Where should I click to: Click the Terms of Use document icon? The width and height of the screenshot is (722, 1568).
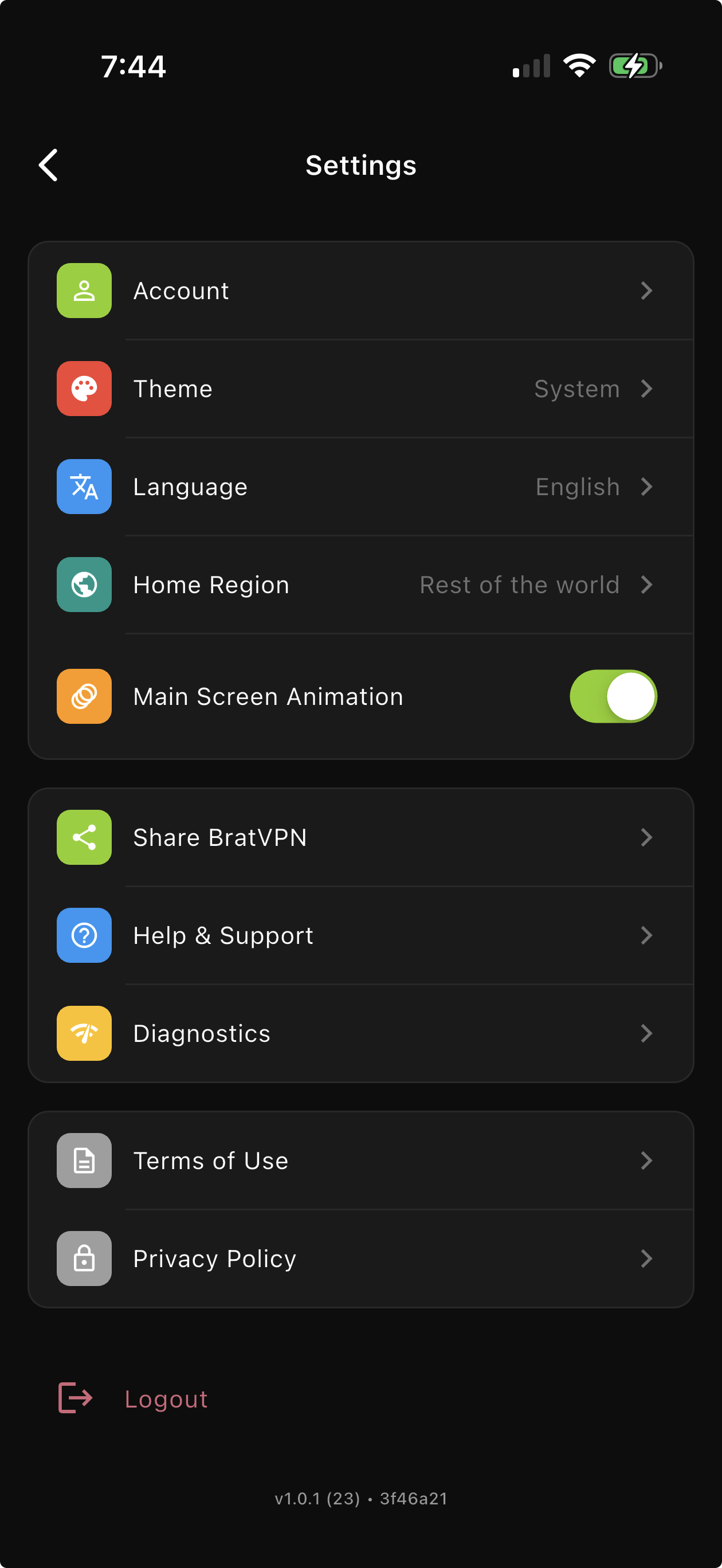pyautogui.click(x=84, y=1160)
